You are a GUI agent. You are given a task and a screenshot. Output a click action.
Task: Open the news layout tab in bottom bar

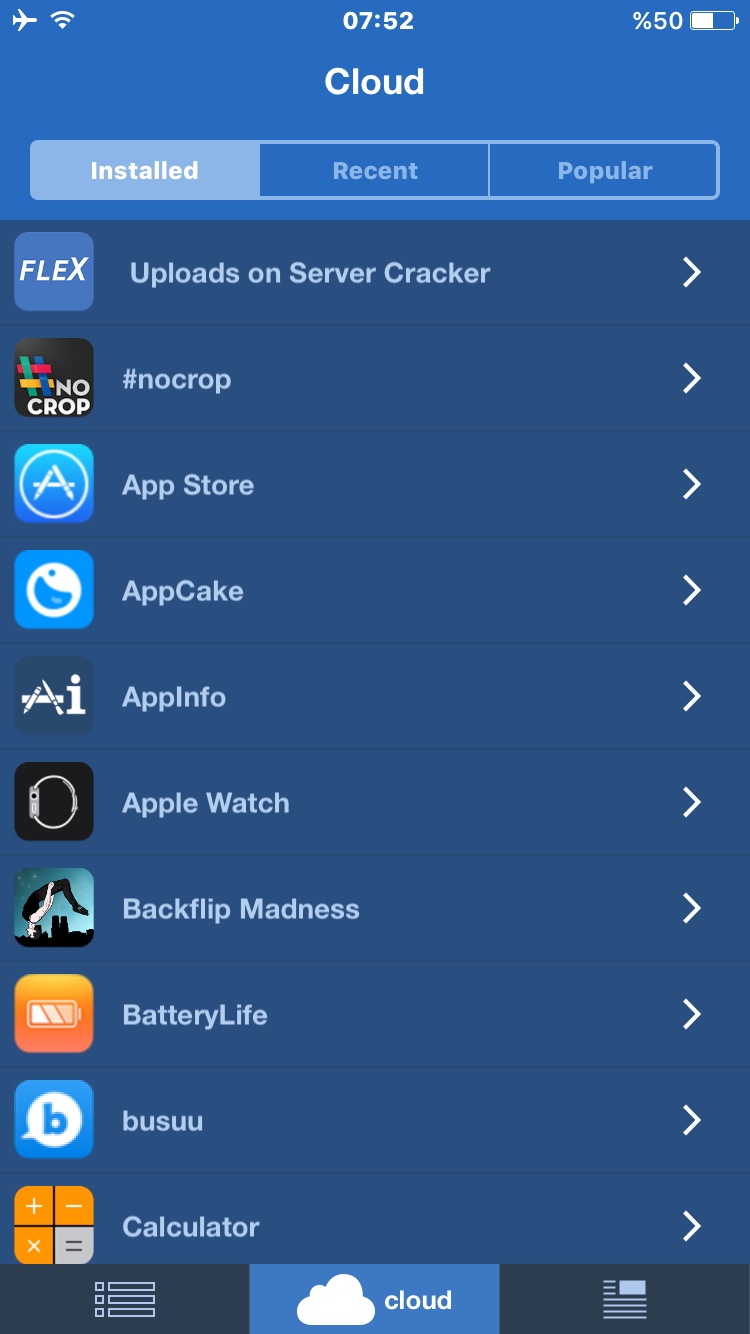click(625, 1299)
